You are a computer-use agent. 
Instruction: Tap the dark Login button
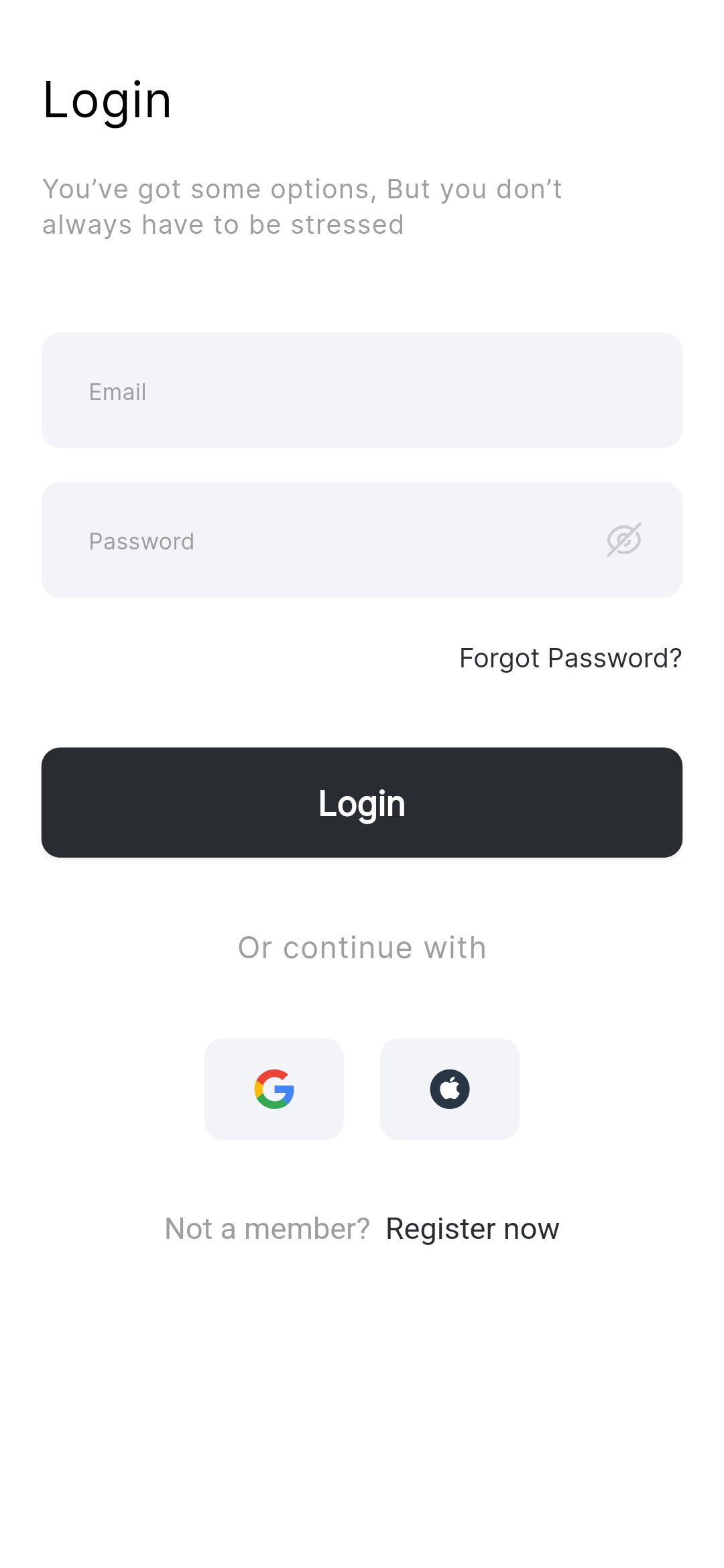[362, 803]
